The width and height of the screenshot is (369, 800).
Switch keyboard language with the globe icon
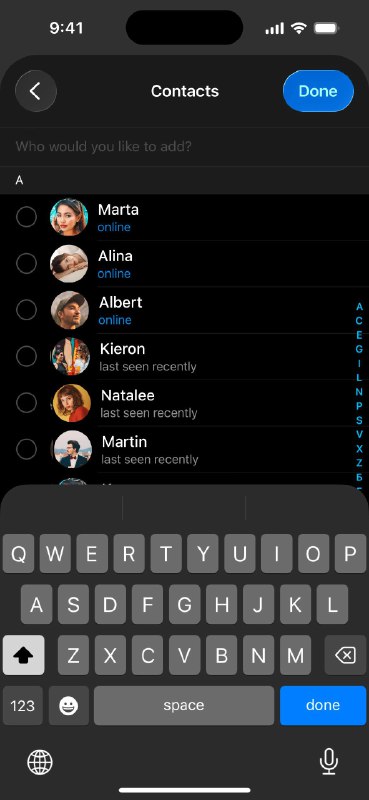point(40,763)
